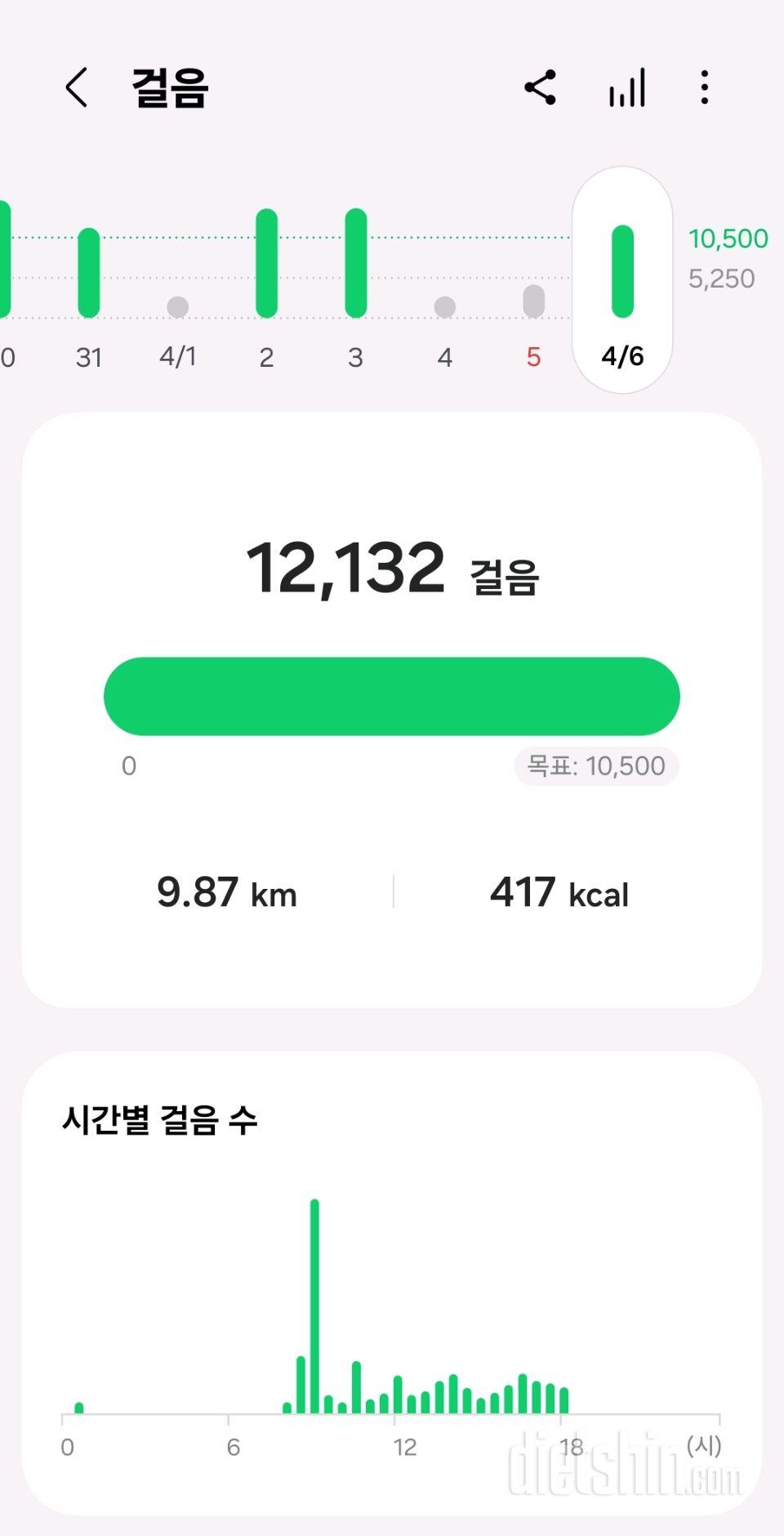Tap the small gray bar above date 5
The image size is (784, 1536).
click(533, 302)
